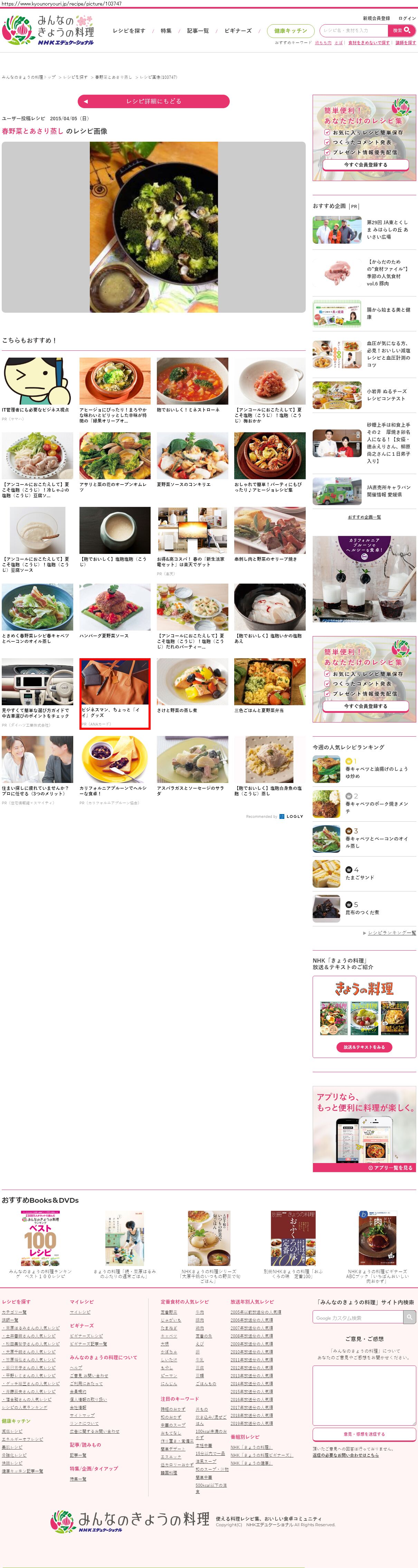Open the ranked recipe たまごサンド
Viewport: 418px width, 1568px height.
360,877
